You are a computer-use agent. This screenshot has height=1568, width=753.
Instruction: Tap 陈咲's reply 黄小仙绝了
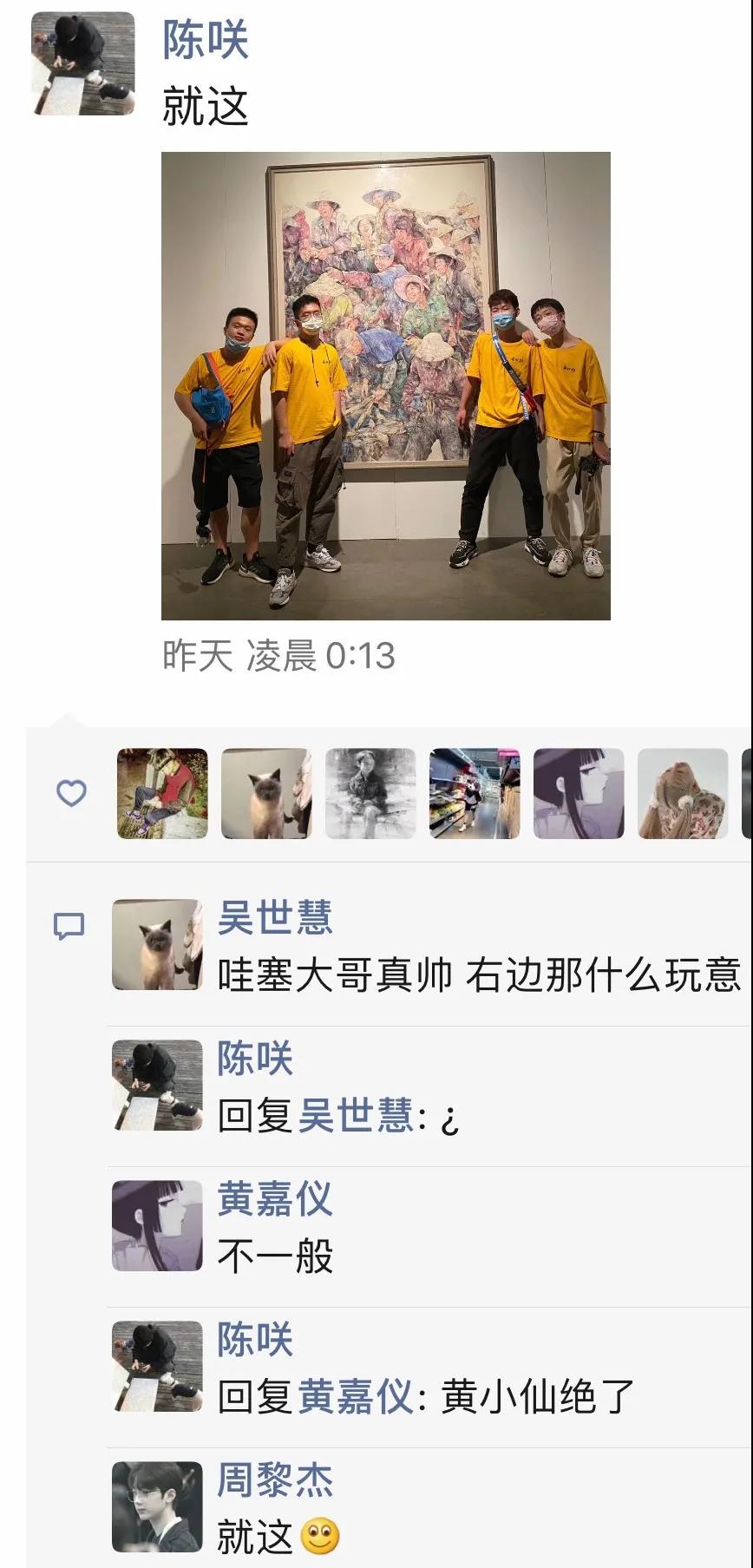coord(538,1397)
